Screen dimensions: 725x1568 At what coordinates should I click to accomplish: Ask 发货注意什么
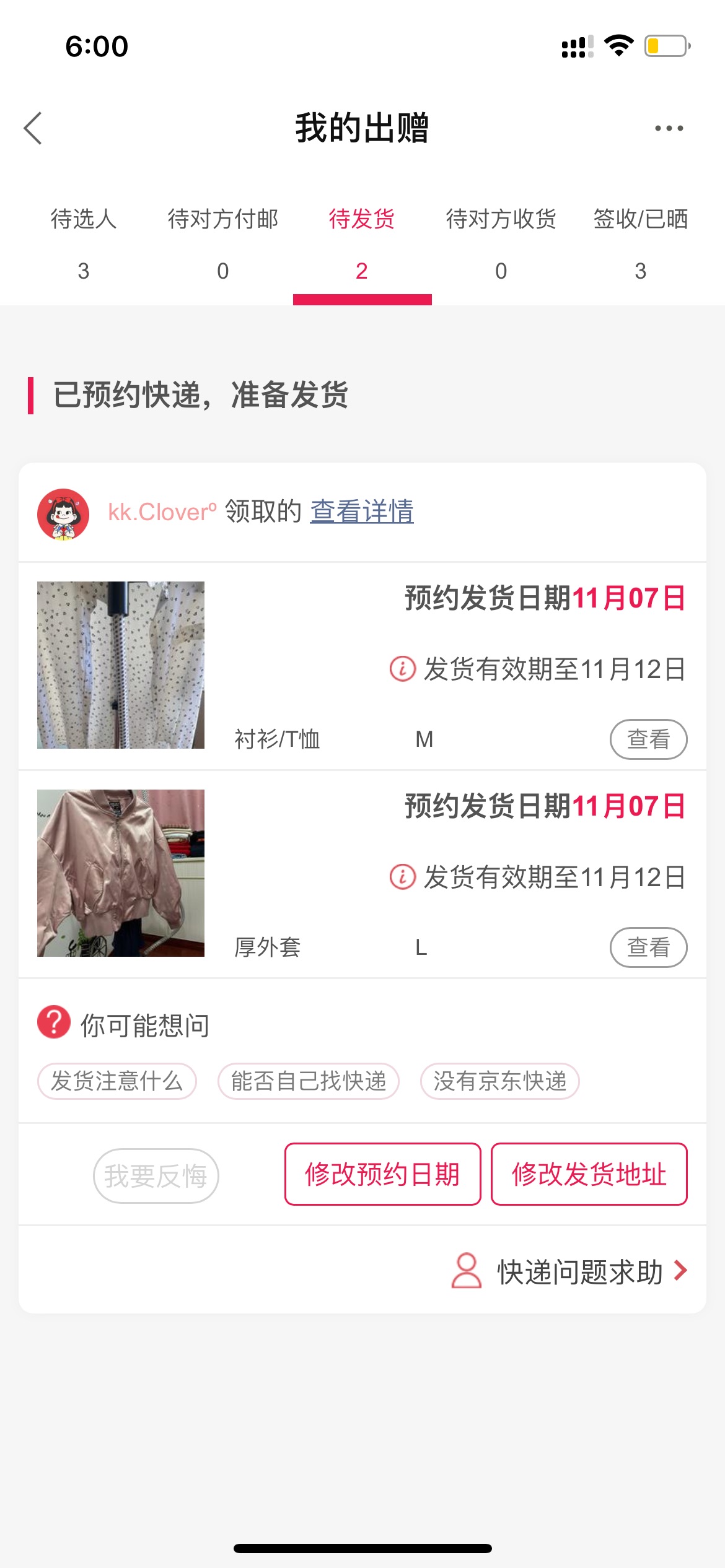117,1081
